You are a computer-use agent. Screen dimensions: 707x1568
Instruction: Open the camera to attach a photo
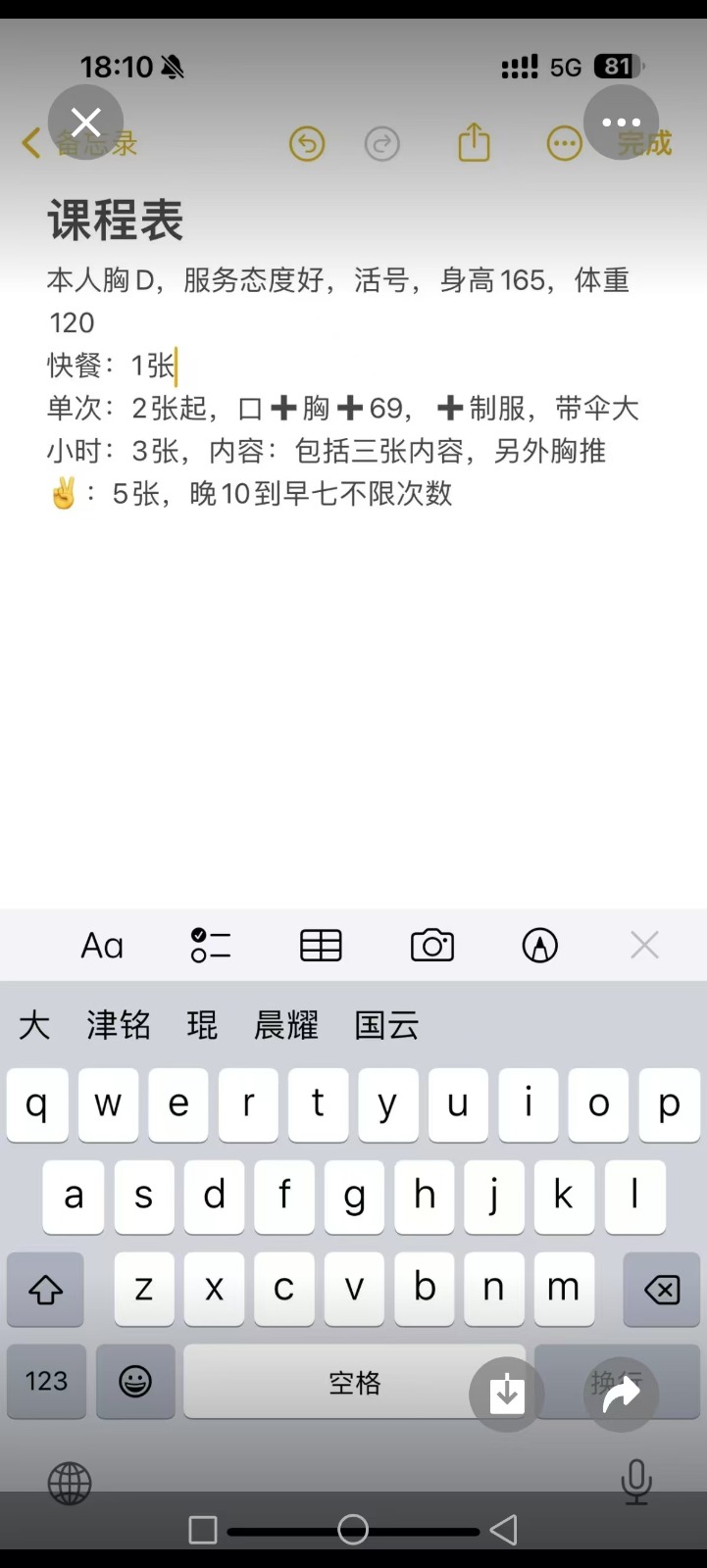point(431,945)
